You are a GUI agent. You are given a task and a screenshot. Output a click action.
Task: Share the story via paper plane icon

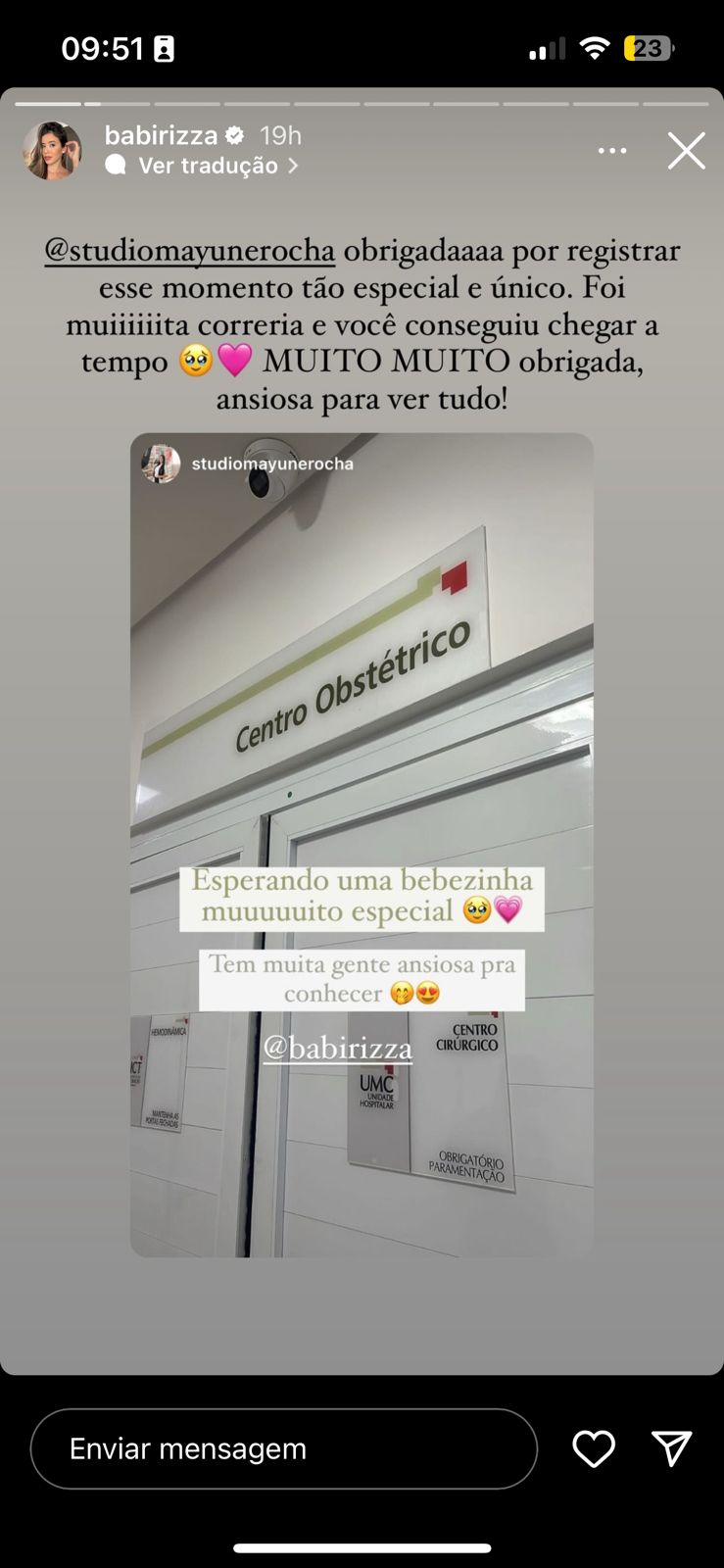pyautogui.click(x=672, y=1447)
